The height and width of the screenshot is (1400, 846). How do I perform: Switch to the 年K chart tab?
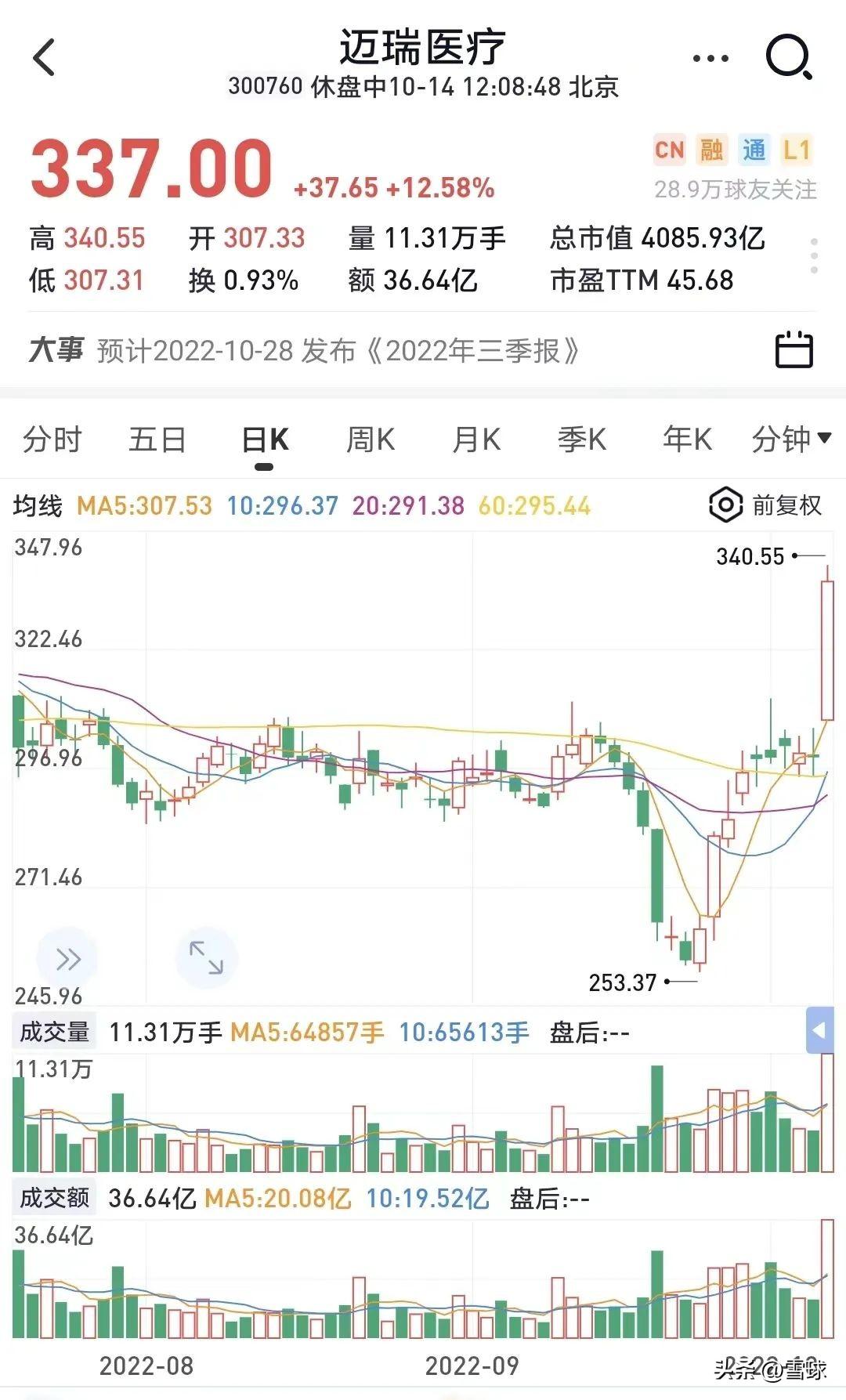click(687, 439)
